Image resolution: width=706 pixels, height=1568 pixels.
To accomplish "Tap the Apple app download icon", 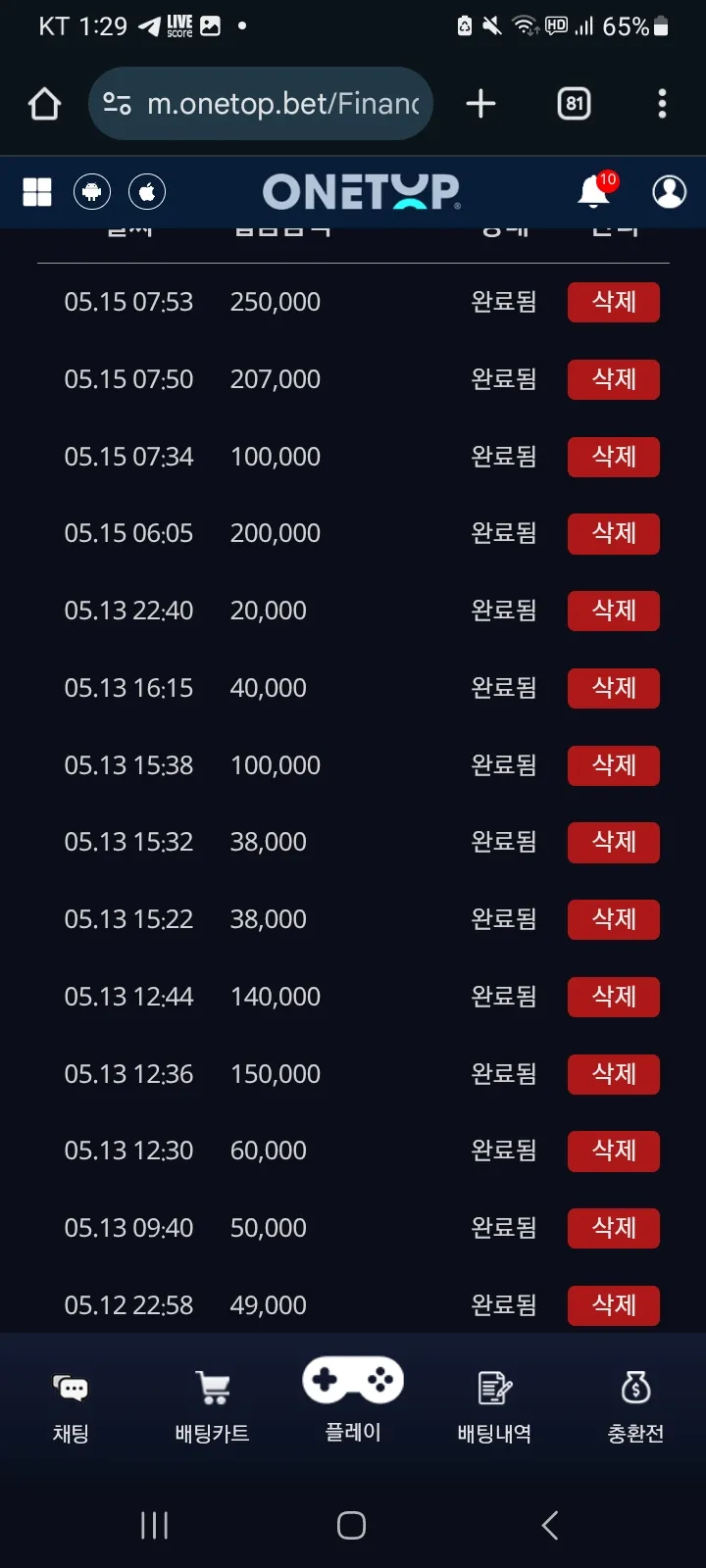I will tap(147, 191).
